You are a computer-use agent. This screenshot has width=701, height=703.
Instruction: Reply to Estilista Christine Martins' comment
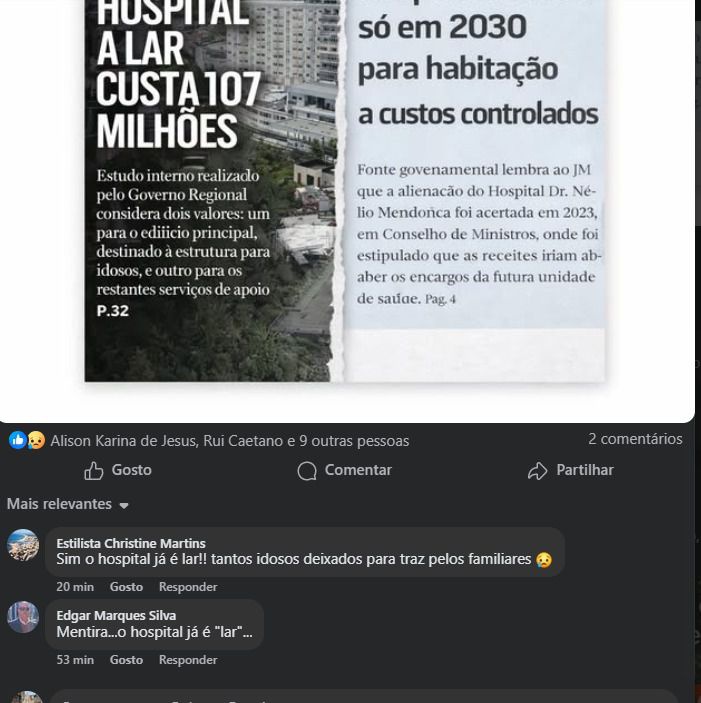(x=188, y=587)
